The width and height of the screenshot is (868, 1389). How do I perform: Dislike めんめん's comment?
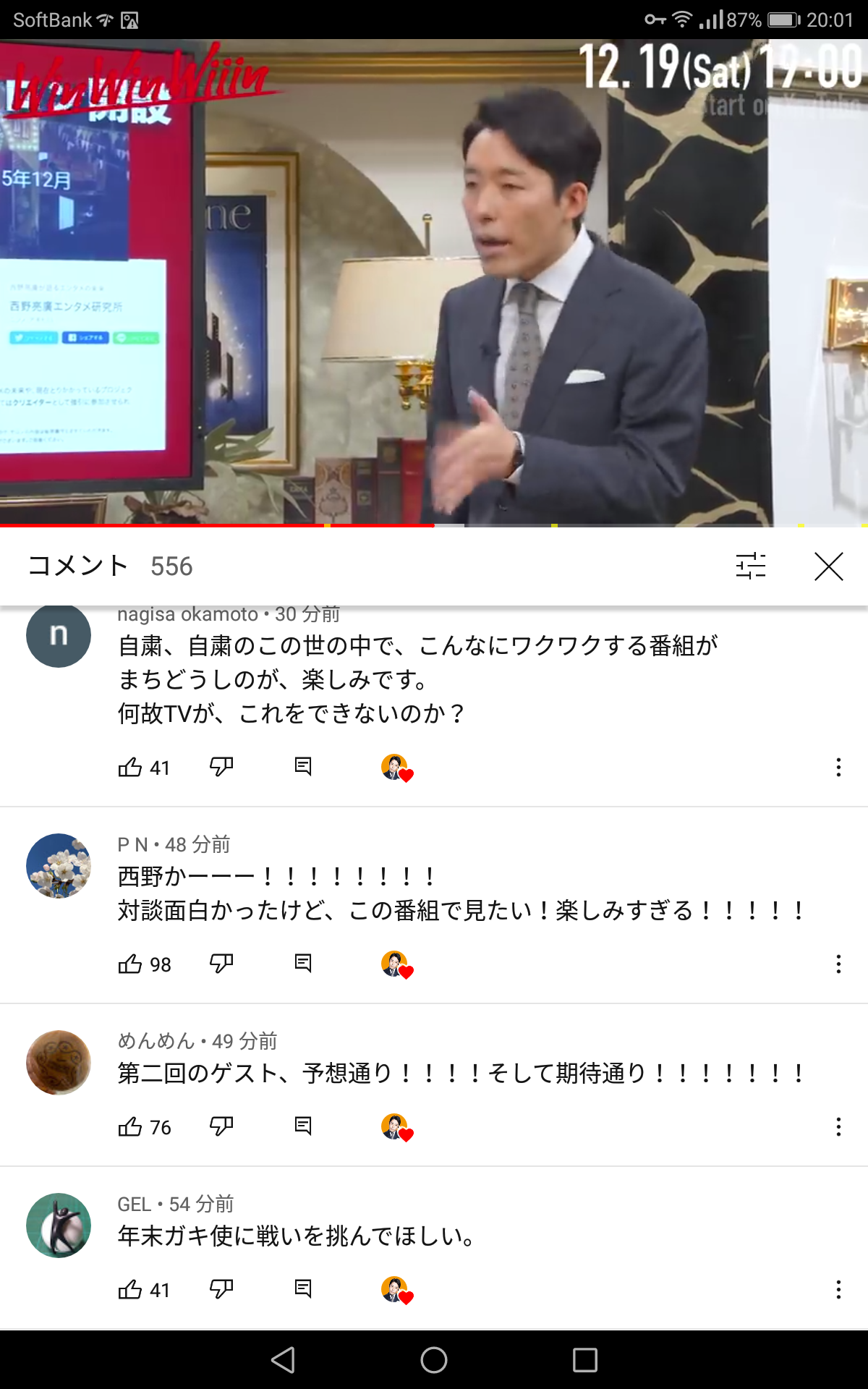click(x=221, y=1126)
